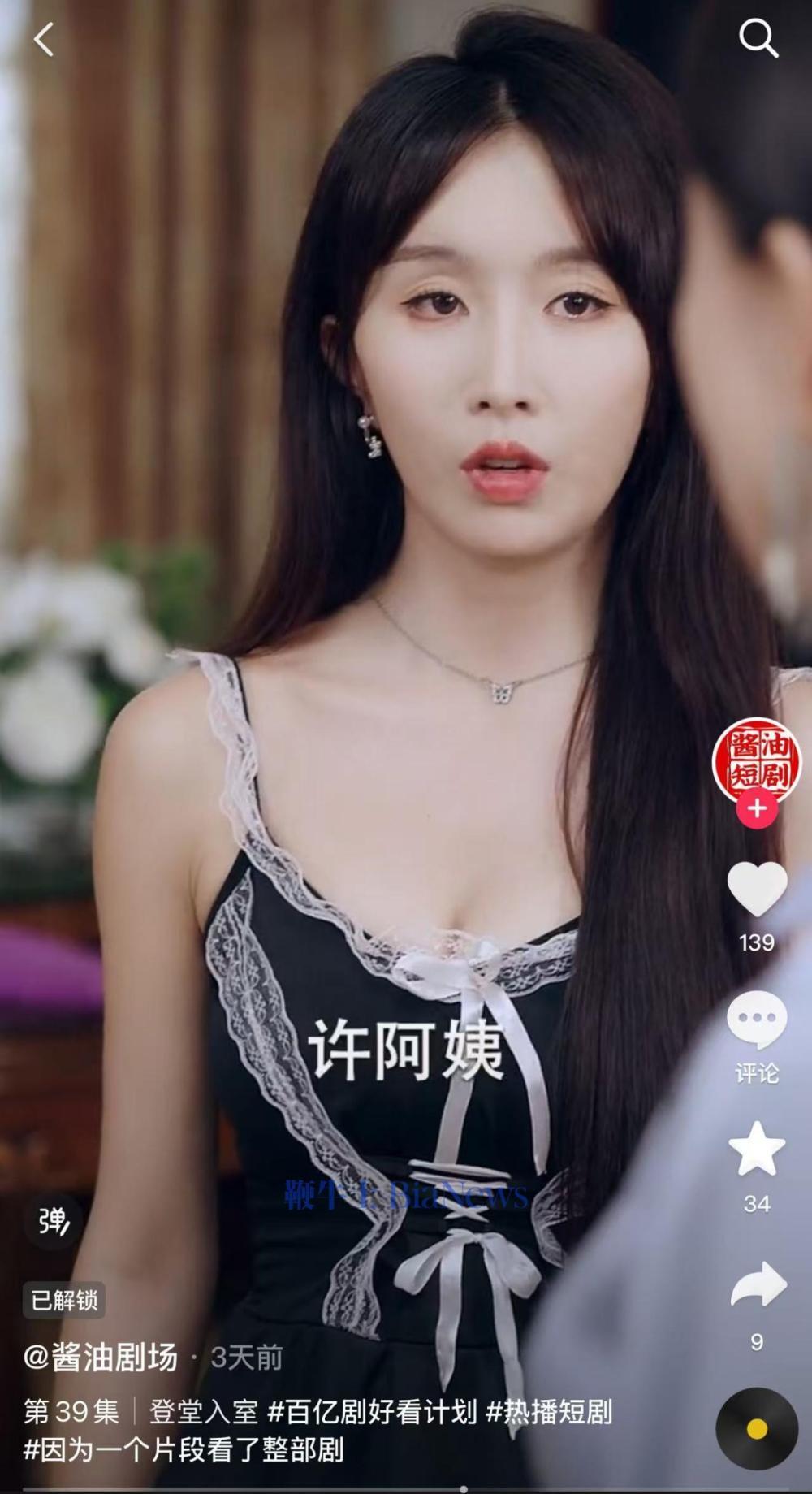This screenshot has width=812, height=1494.
Task: Add video to favorites with the star
Action: [x=756, y=1150]
